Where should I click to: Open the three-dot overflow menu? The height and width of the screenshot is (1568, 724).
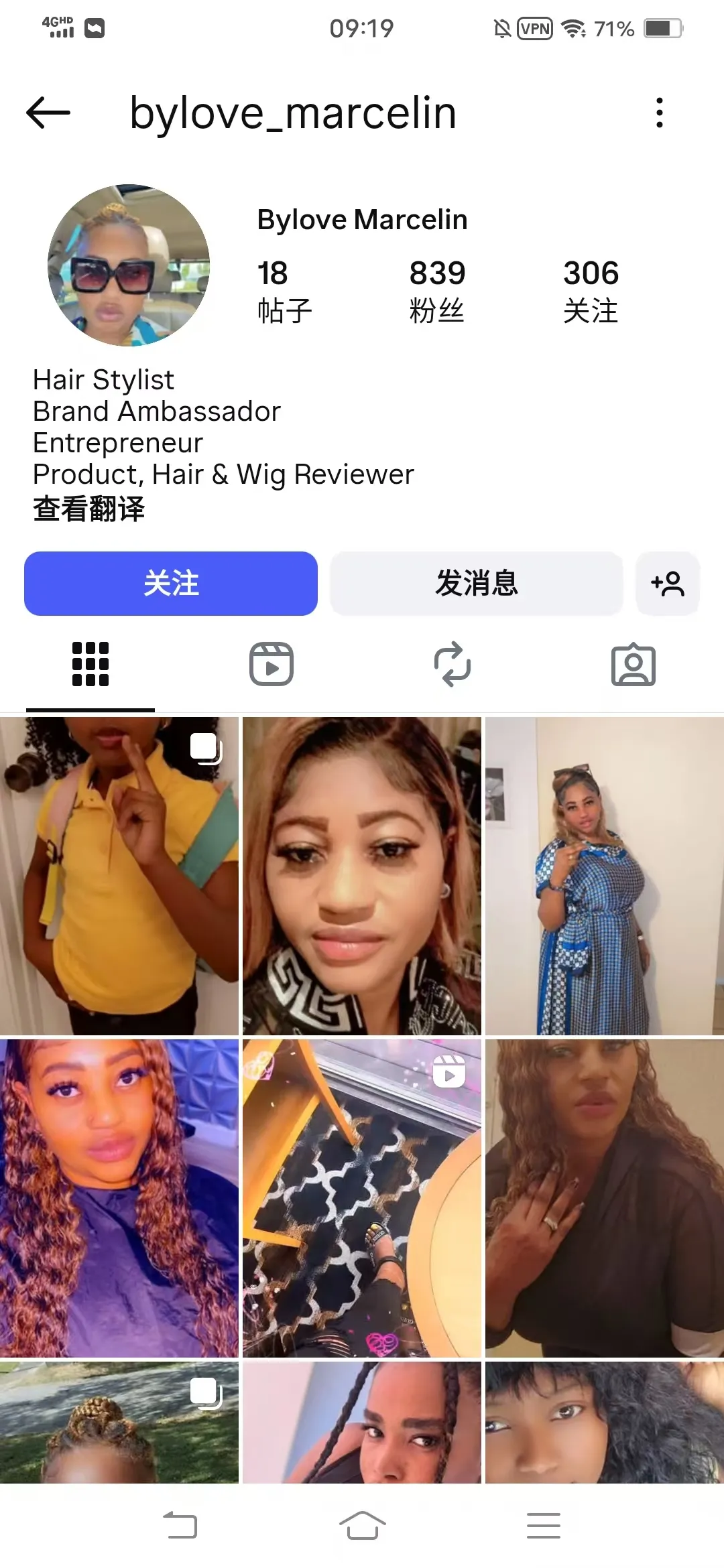(660, 113)
